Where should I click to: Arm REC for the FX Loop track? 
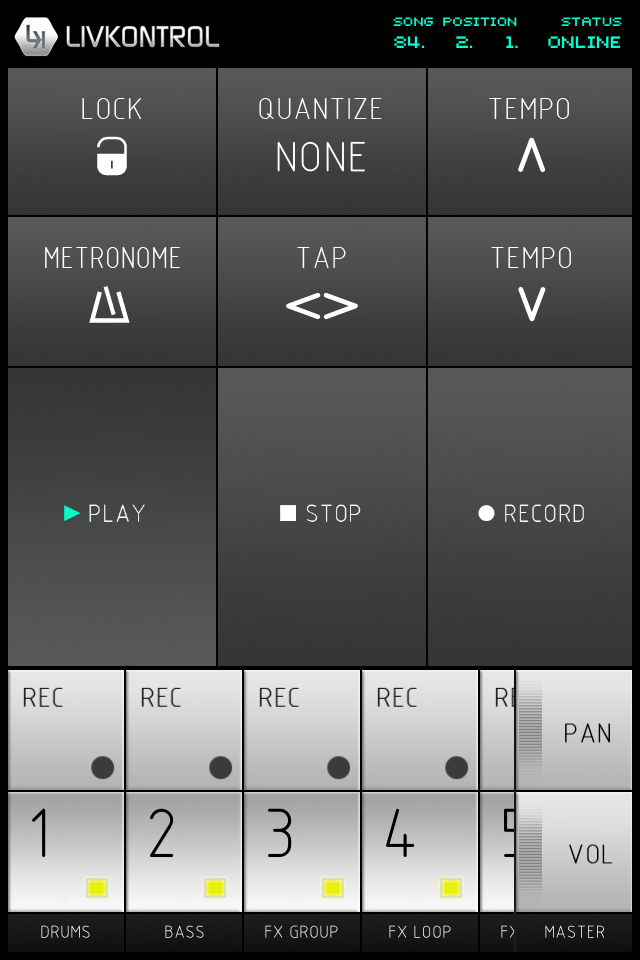[420, 730]
